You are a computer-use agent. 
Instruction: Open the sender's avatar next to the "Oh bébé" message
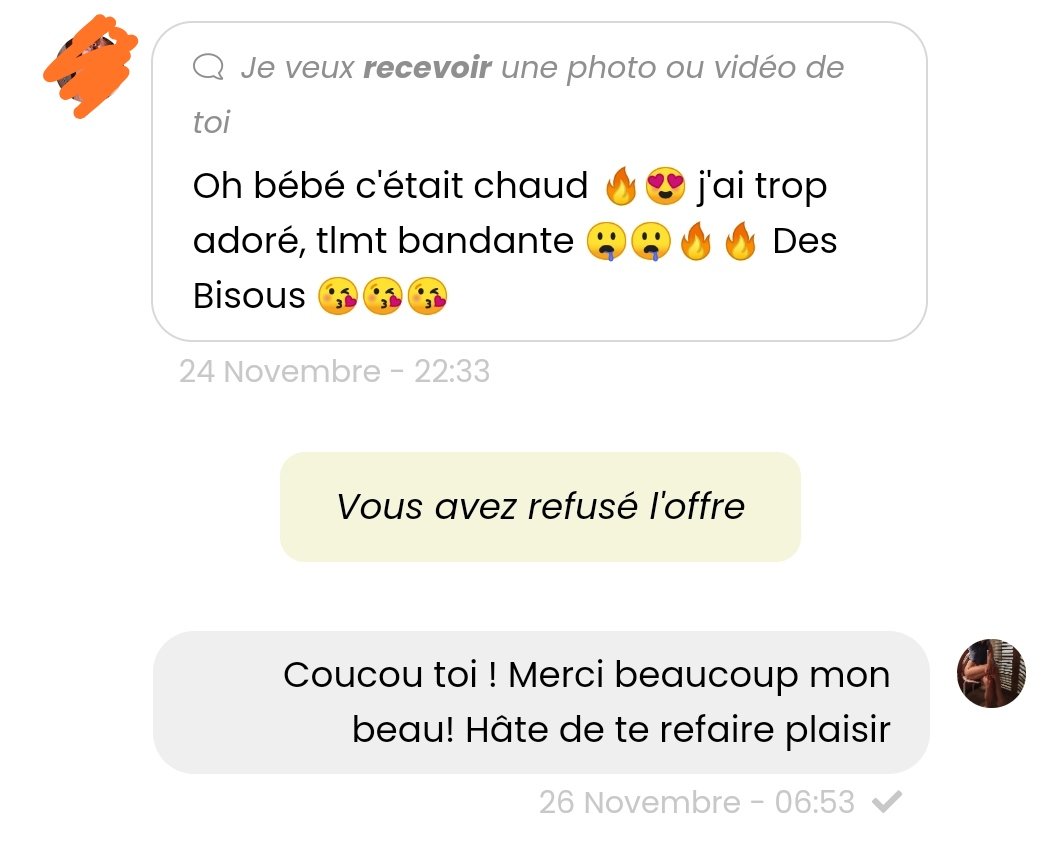pyautogui.click(x=92, y=66)
